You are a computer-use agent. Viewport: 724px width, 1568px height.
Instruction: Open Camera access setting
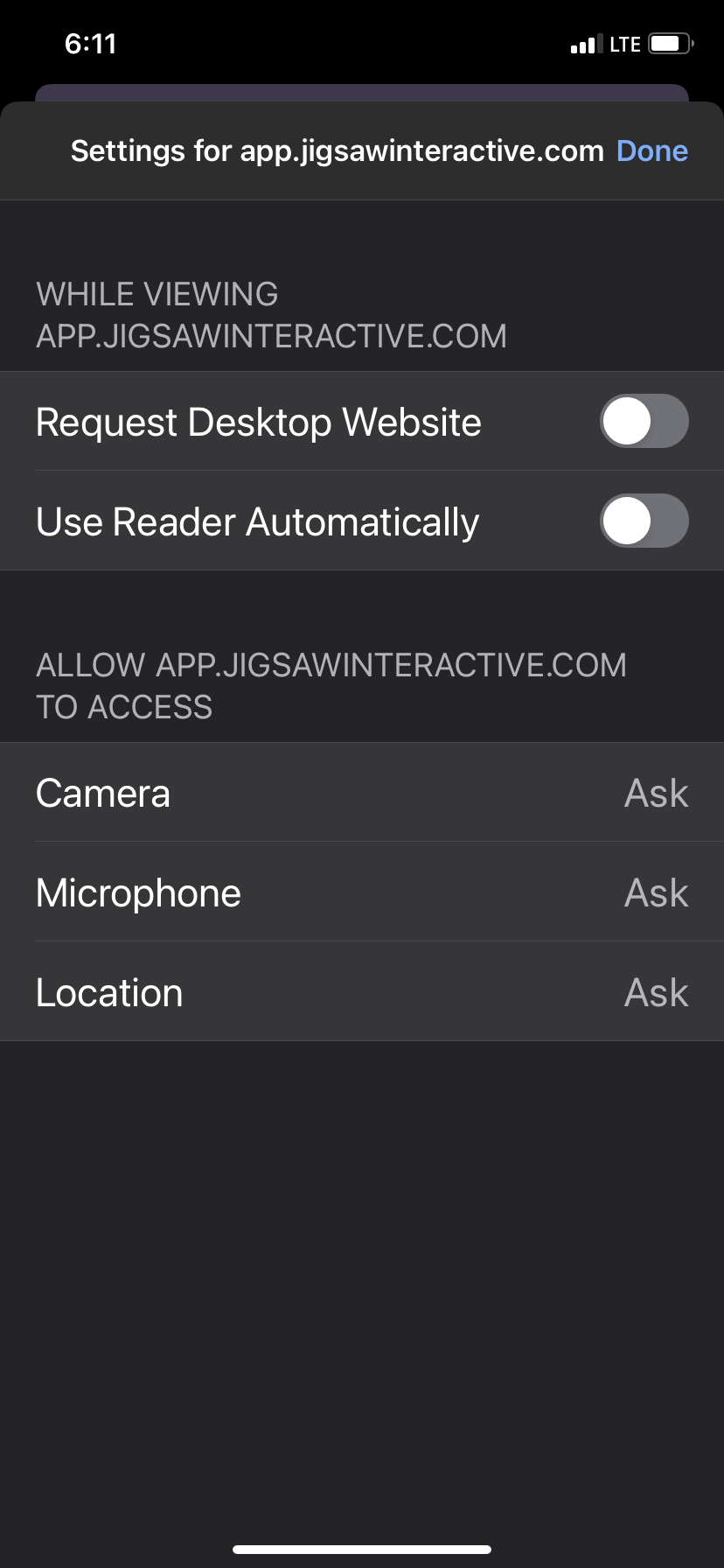[362, 793]
